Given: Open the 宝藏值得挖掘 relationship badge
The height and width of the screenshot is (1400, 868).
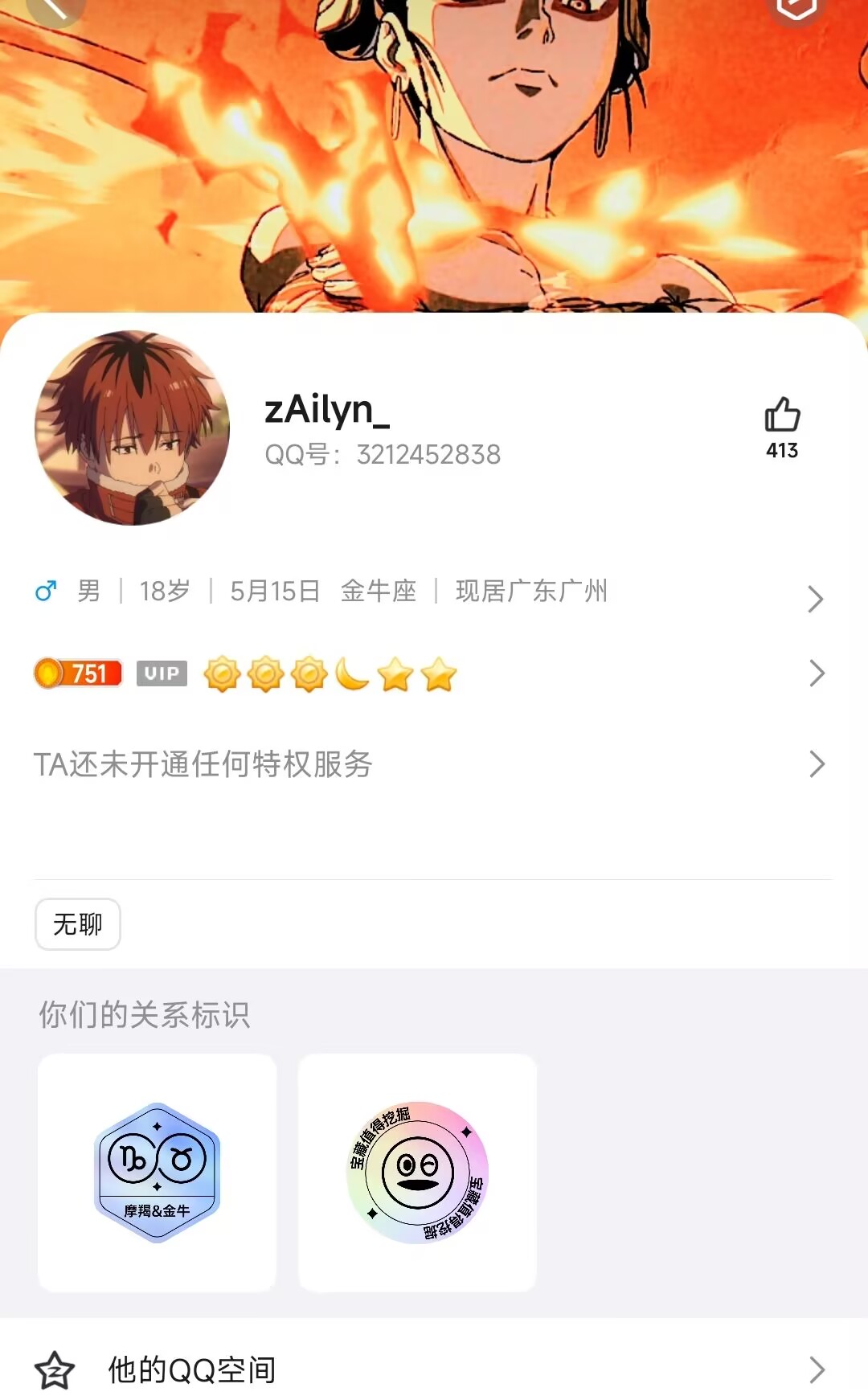Looking at the screenshot, I should pos(417,1172).
